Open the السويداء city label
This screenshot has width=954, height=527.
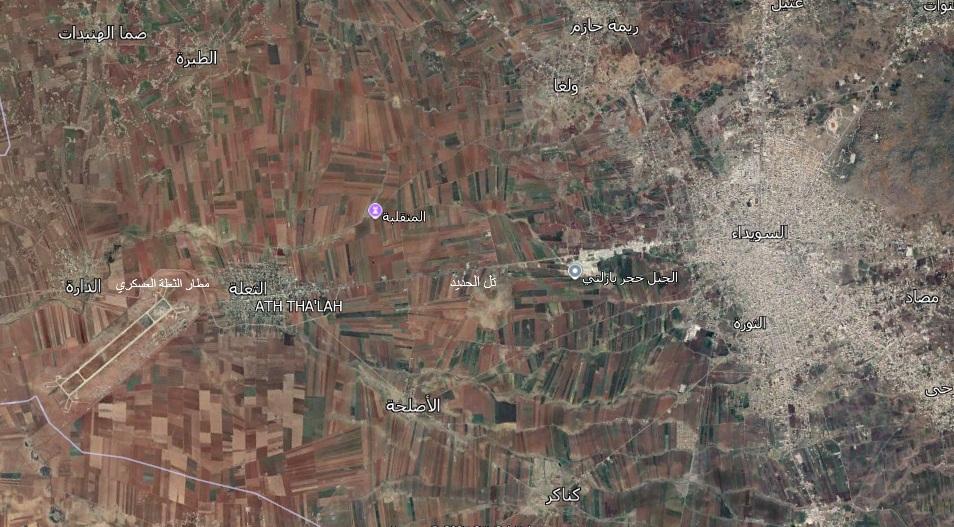click(x=759, y=232)
